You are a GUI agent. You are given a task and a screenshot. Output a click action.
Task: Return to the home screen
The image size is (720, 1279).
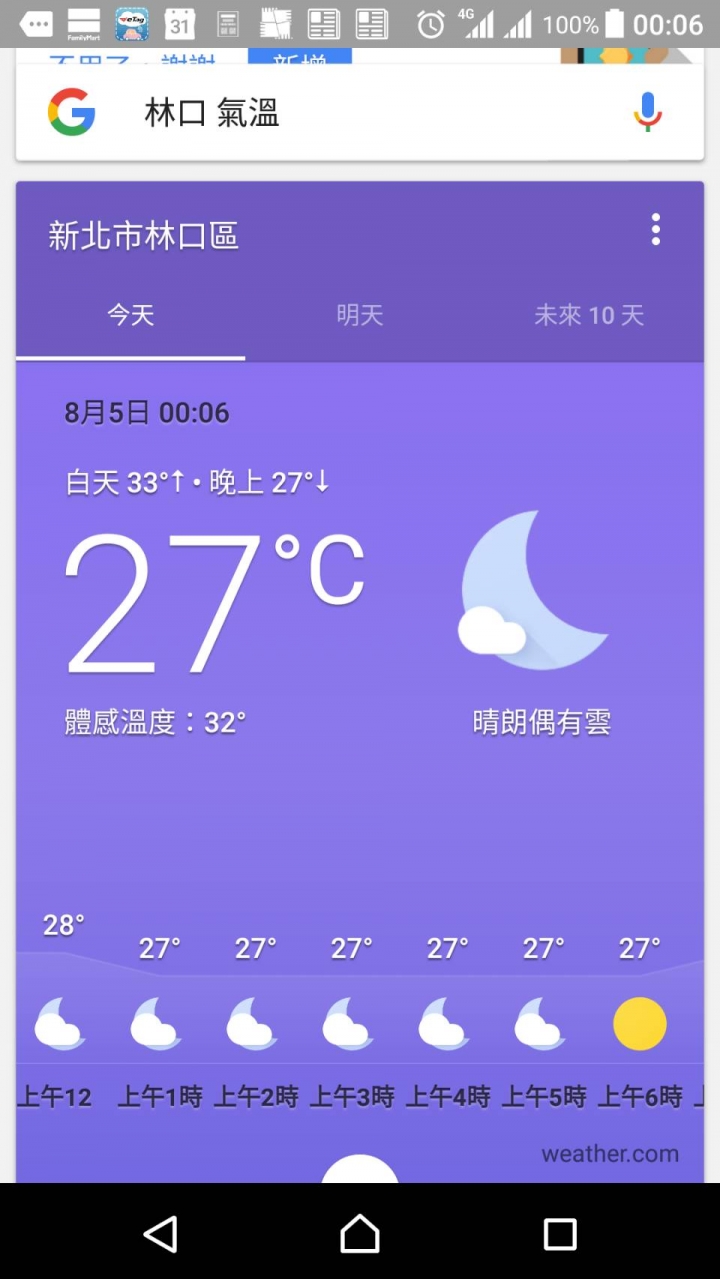(360, 1233)
